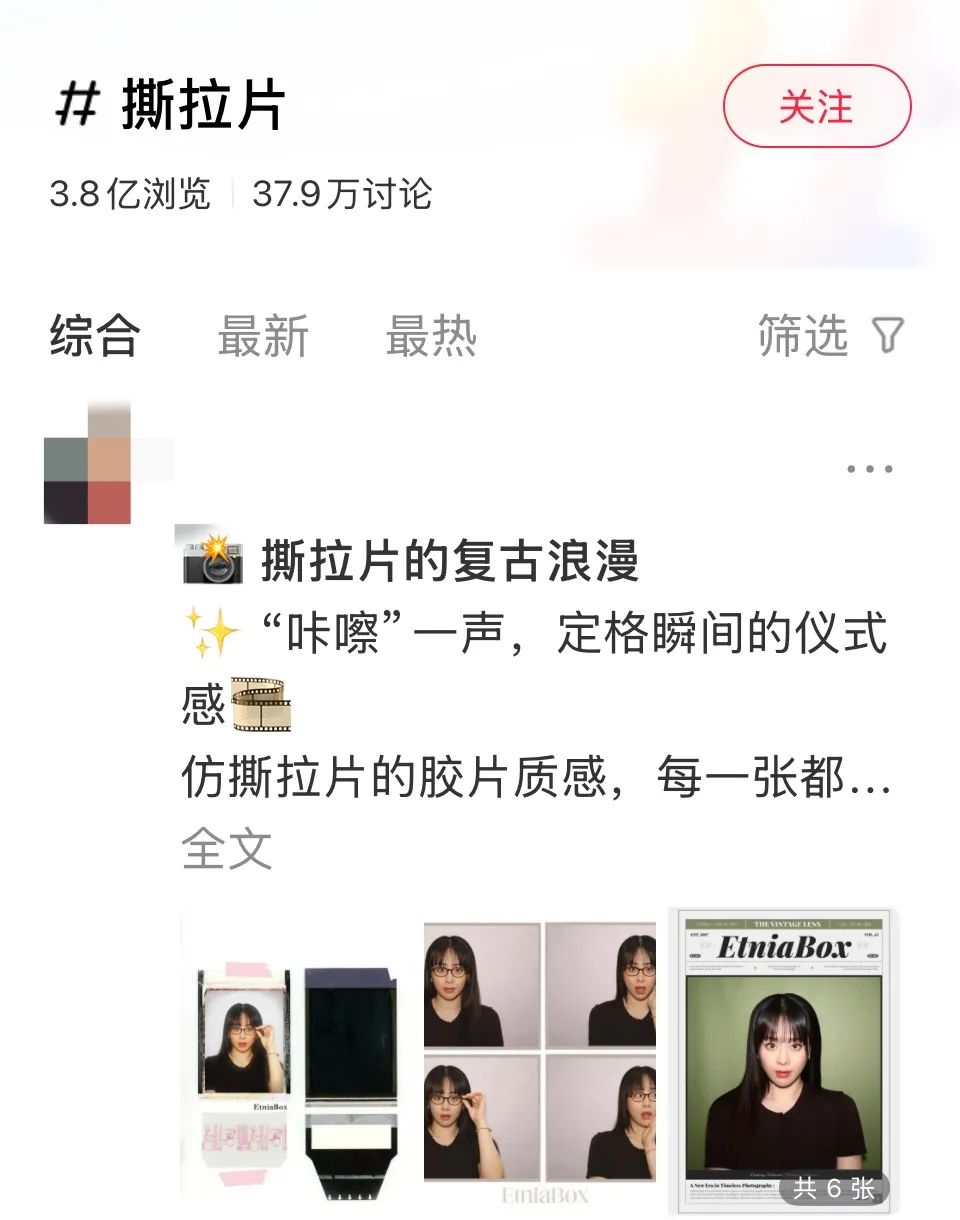Open the four-portrait grid photo

pos(540,1060)
